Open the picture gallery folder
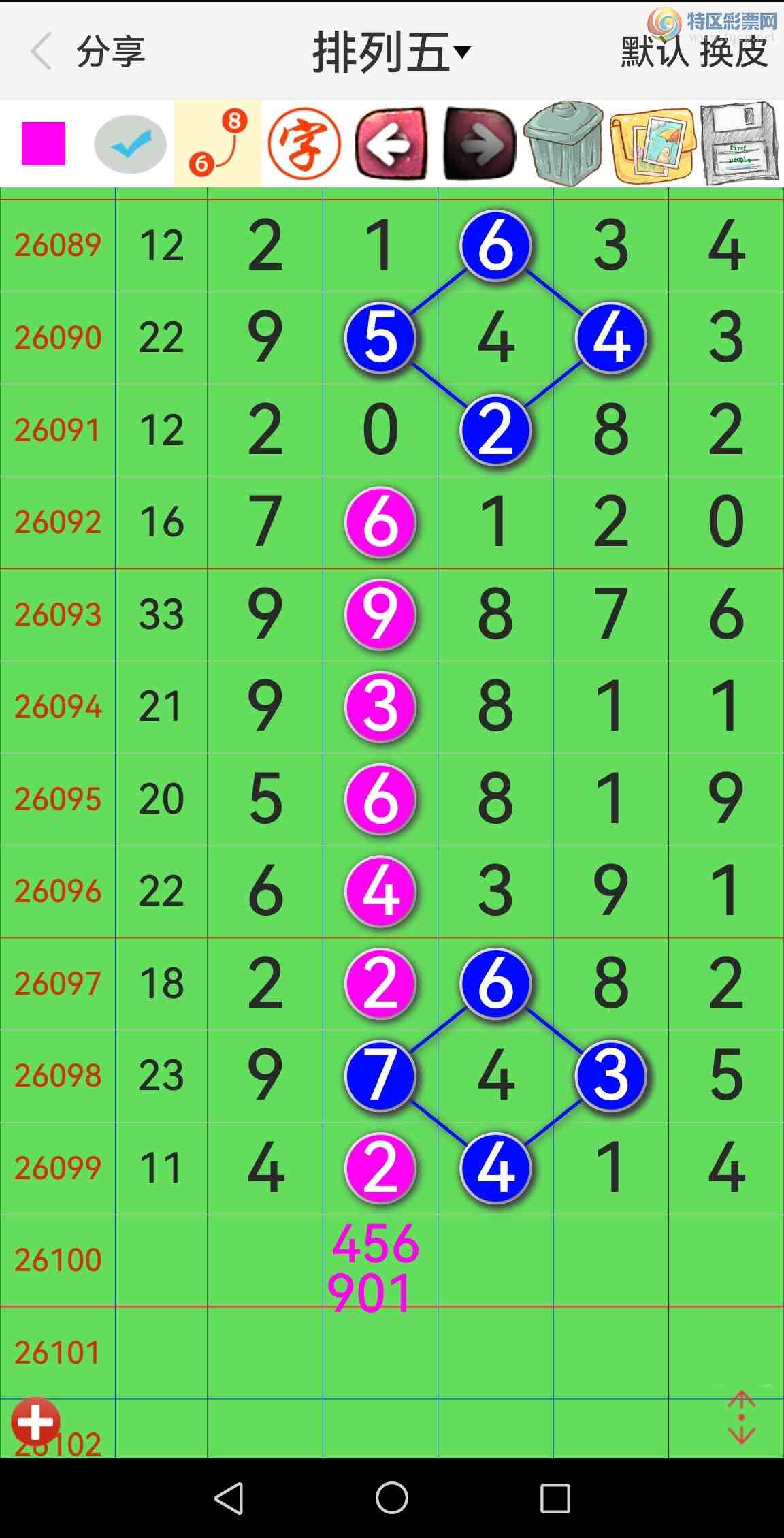 (652, 144)
